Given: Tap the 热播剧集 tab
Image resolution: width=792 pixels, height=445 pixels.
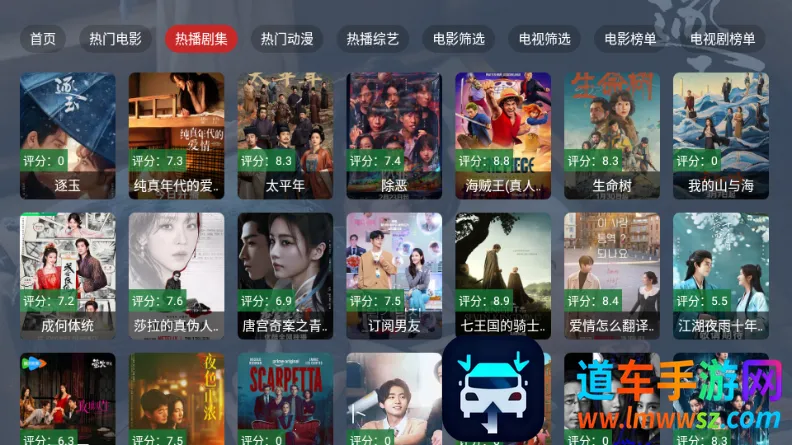Looking at the screenshot, I should 201,39.
